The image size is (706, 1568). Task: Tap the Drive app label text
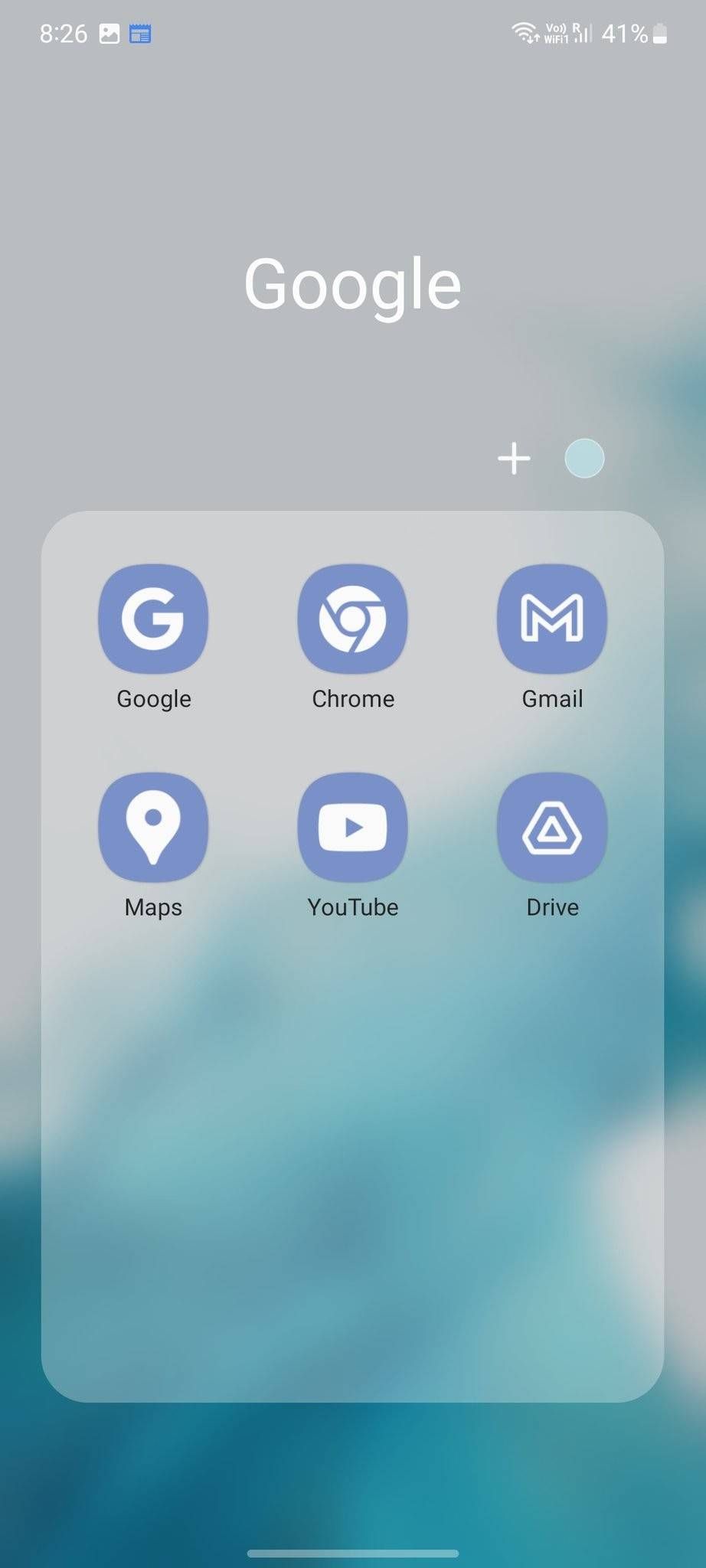pos(551,906)
